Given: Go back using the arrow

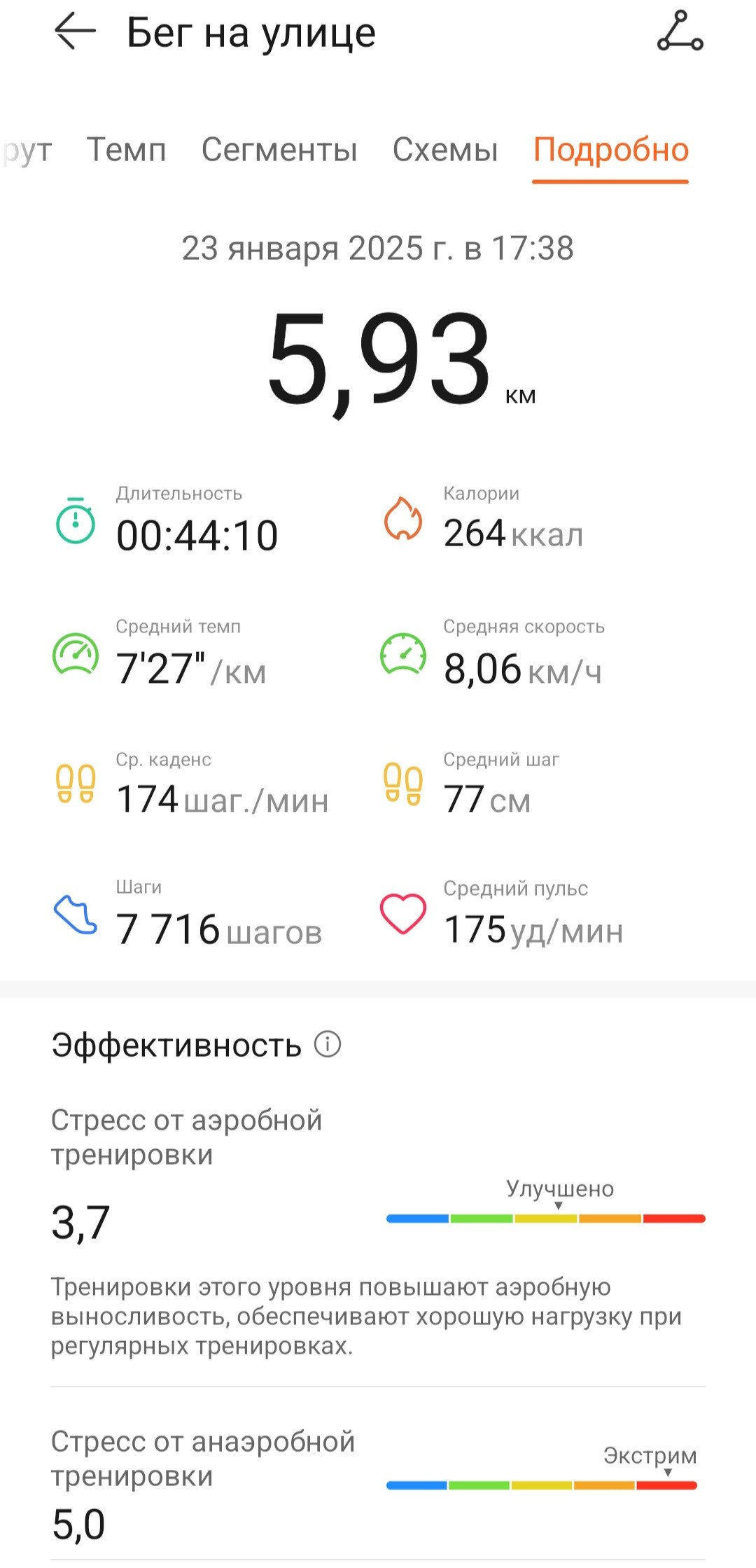Looking at the screenshot, I should (x=75, y=32).
